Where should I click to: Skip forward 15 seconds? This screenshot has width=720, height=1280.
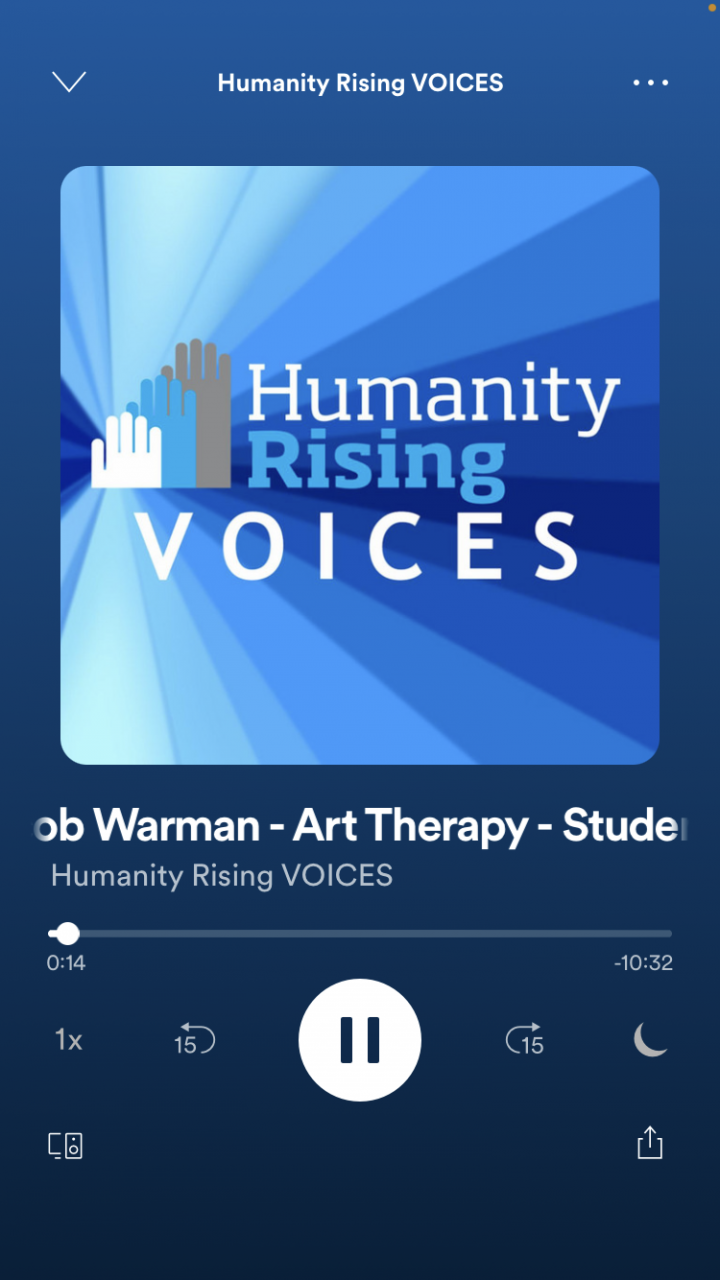tap(525, 1040)
